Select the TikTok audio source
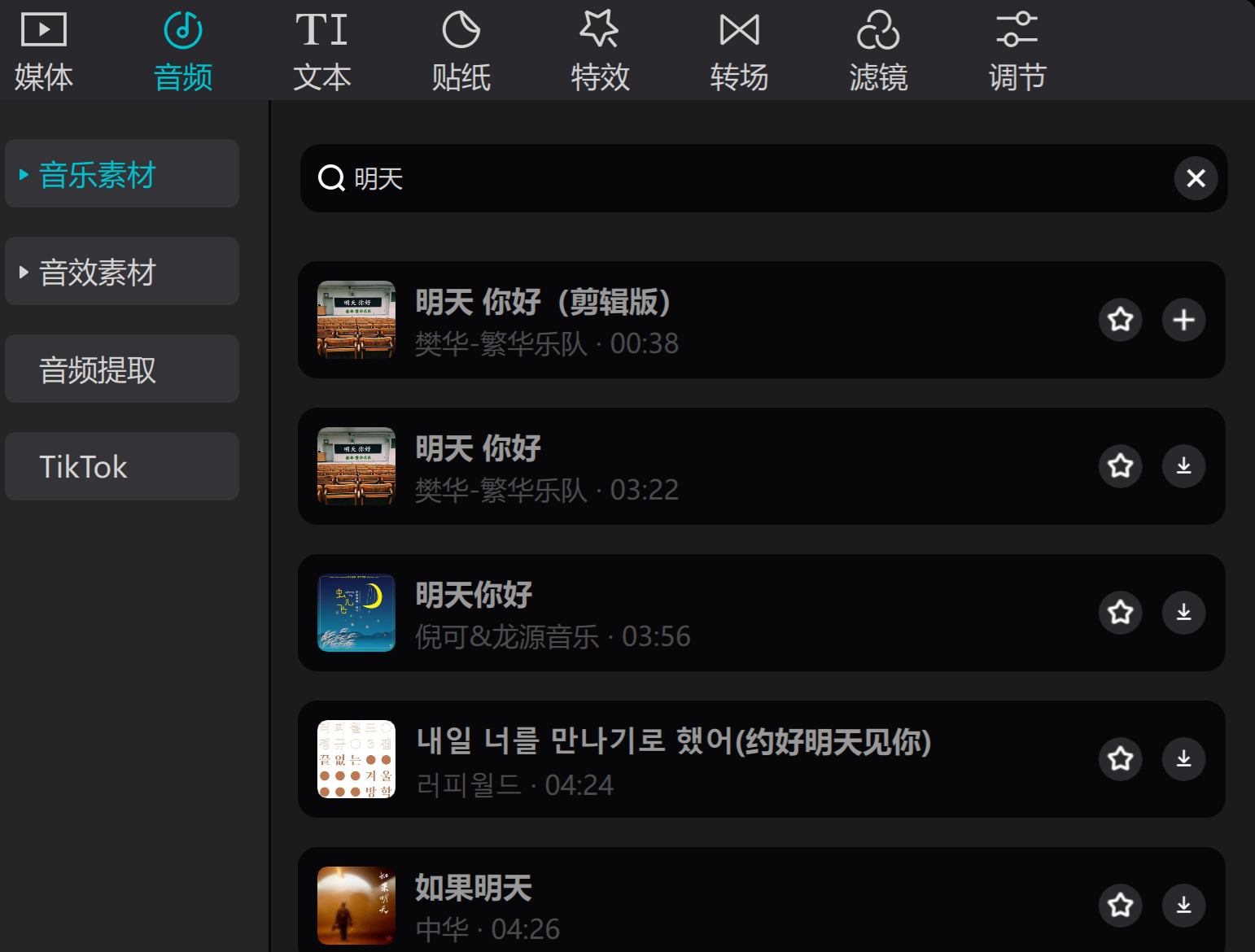This screenshot has width=1255, height=952. [x=122, y=467]
